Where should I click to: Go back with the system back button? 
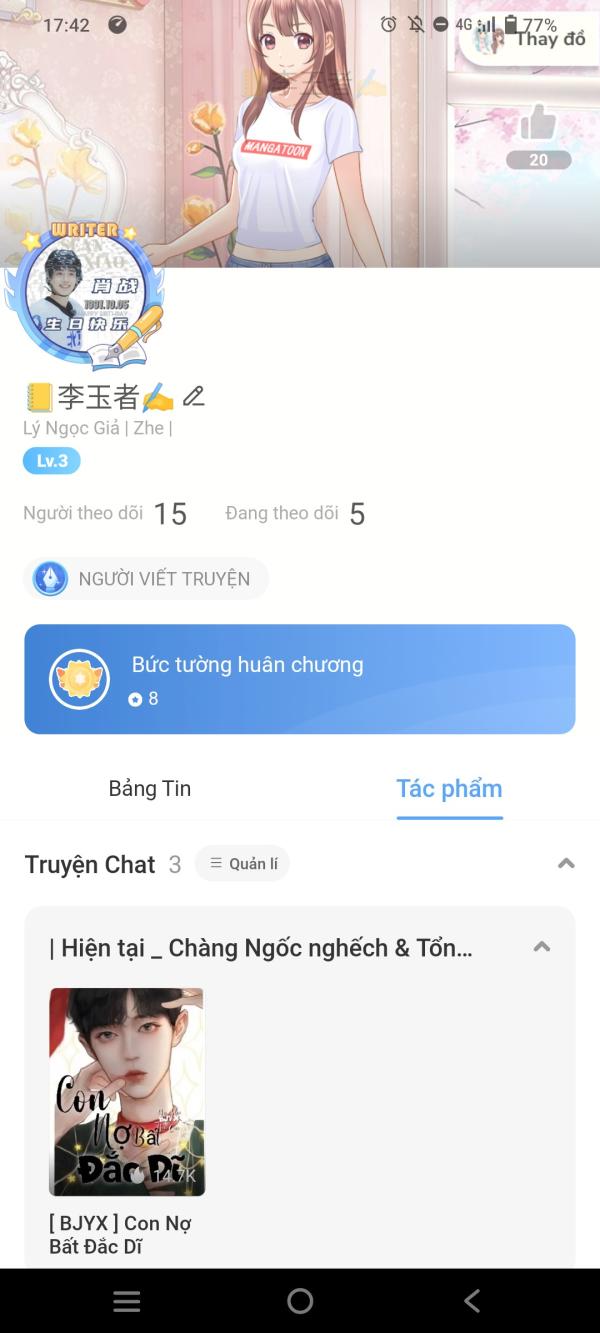(472, 1300)
